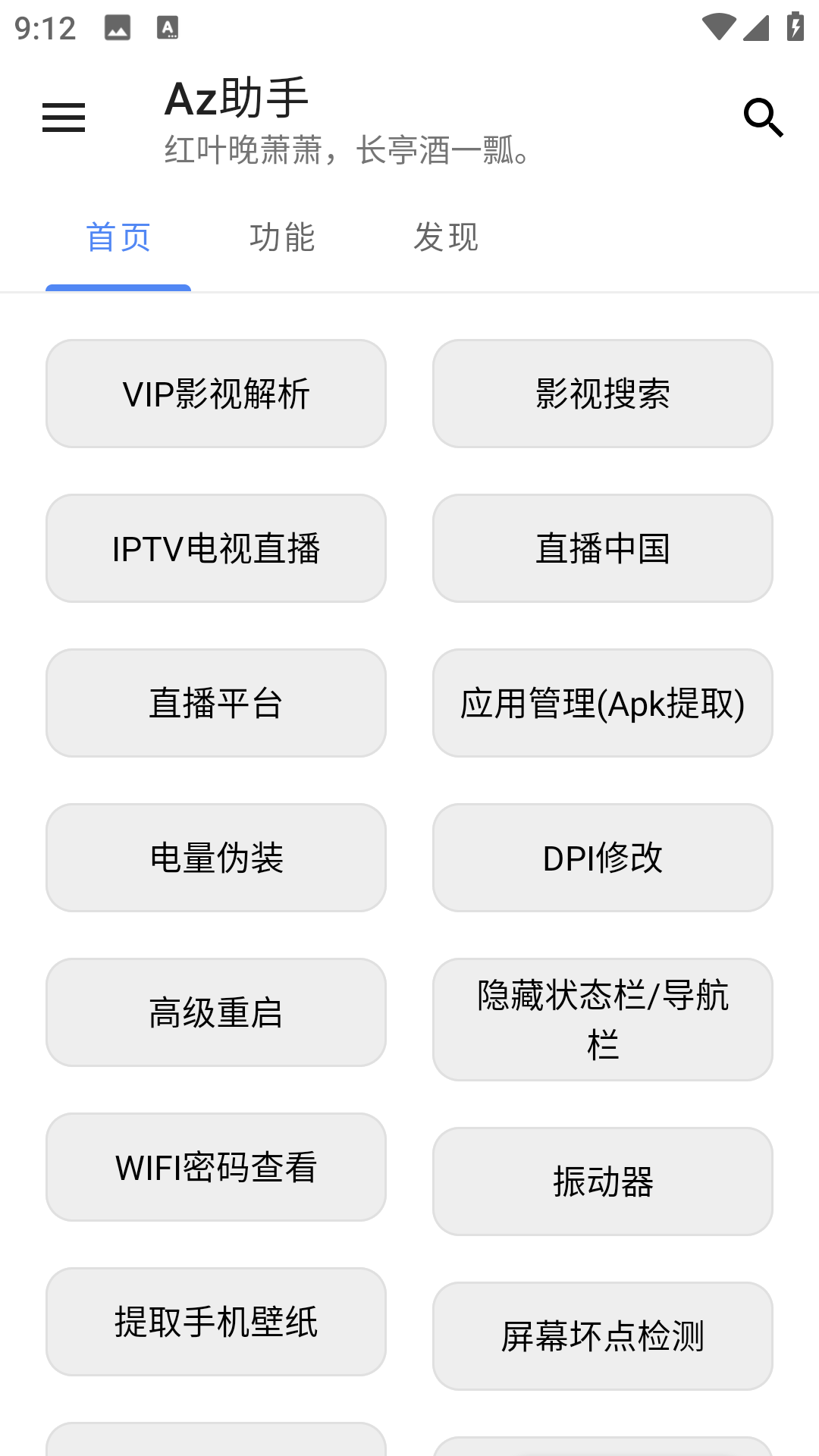
Task: Select the 首页 tab
Action: coord(118,237)
